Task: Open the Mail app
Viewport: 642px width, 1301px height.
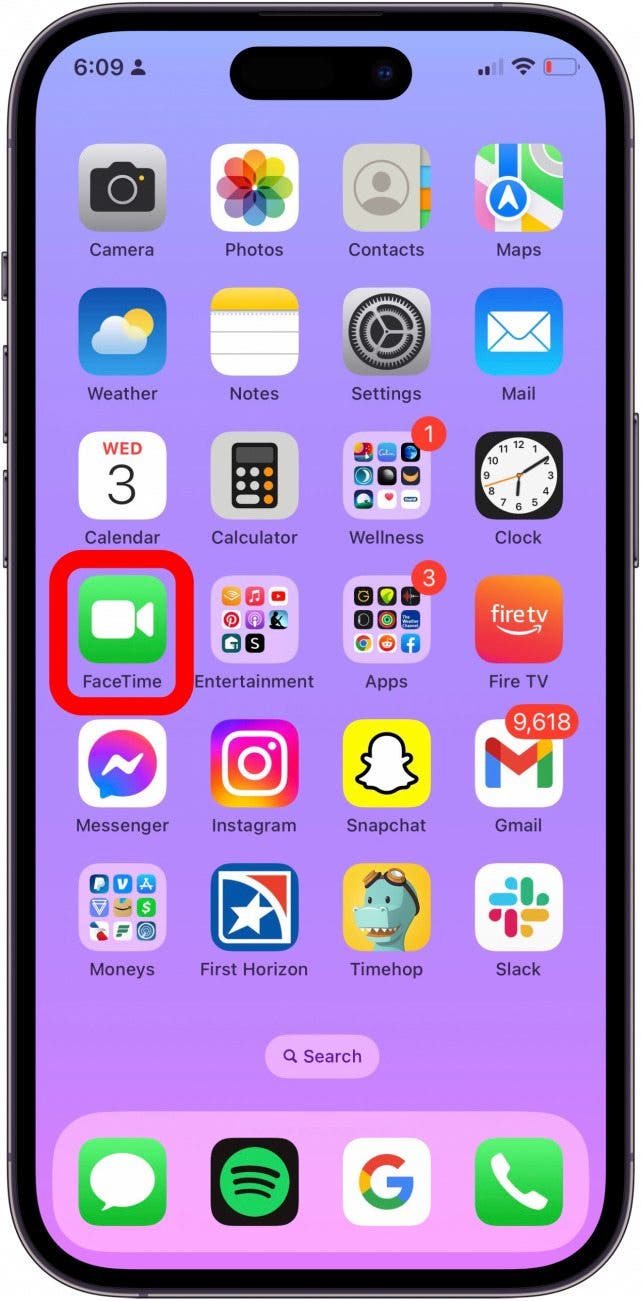Action: pos(518,332)
